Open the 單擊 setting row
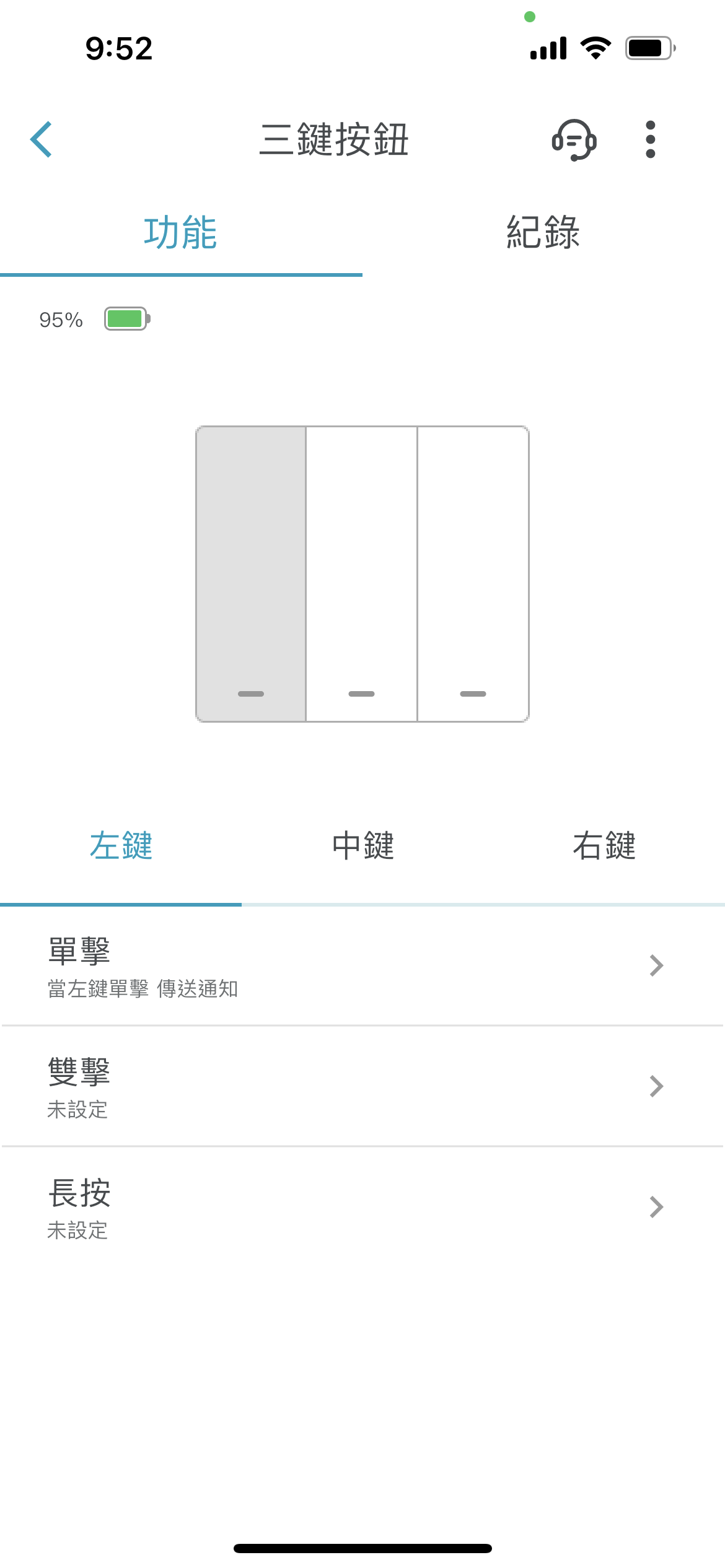The image size is (725, 1568). pyautogui.click(x=362, y=966)
